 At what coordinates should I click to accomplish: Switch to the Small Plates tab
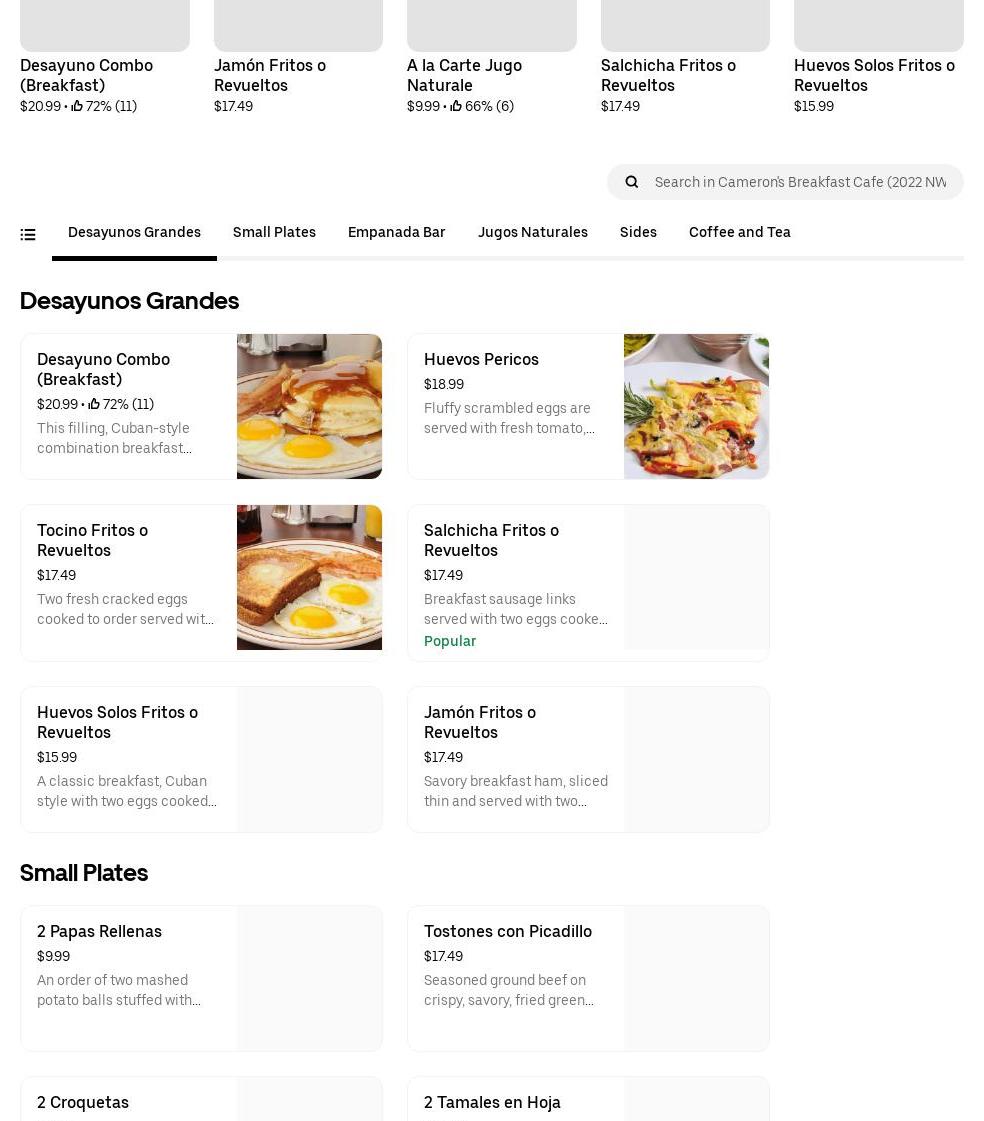pos(274,232)
